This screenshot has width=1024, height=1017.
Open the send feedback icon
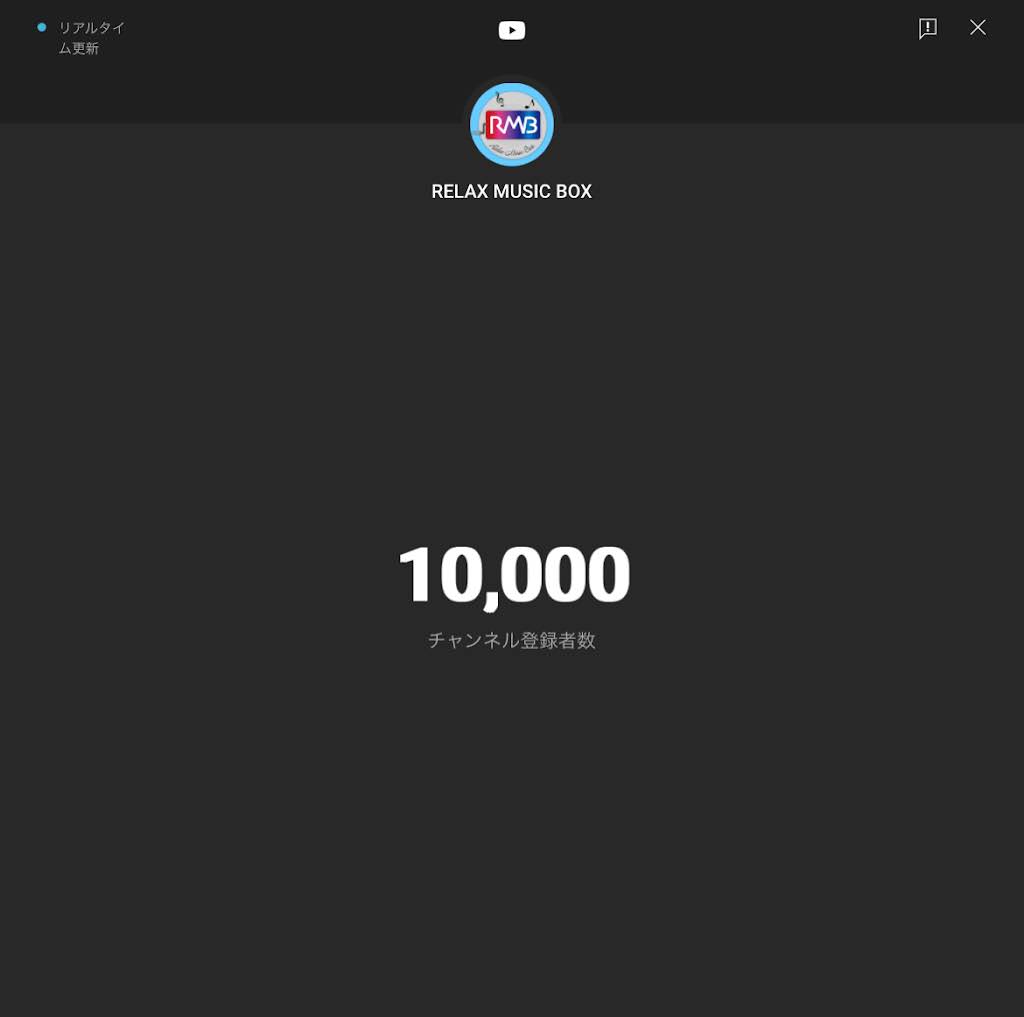point(927,29)
